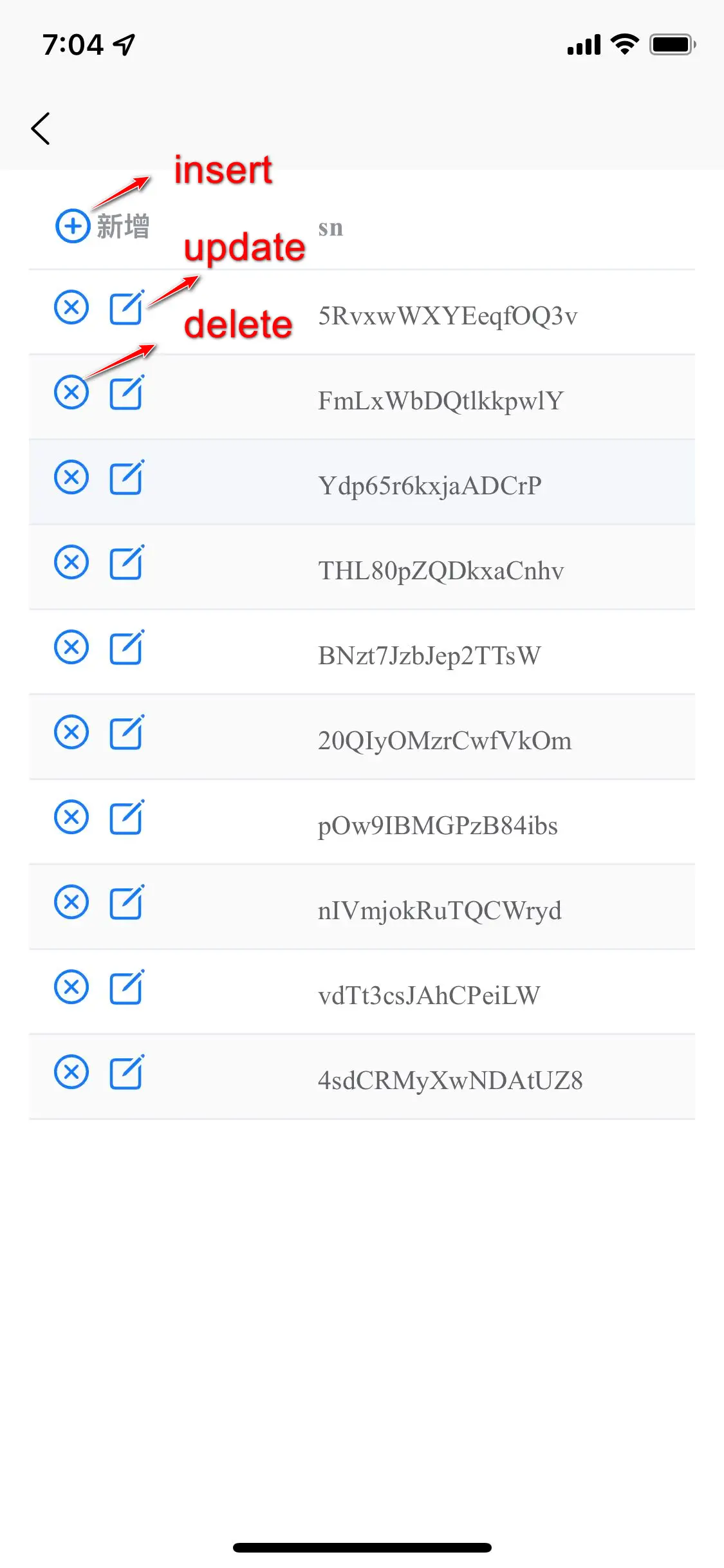
Task: Delete row 20QIyOMzrCwfVkOm
Action: click(71, 733)
